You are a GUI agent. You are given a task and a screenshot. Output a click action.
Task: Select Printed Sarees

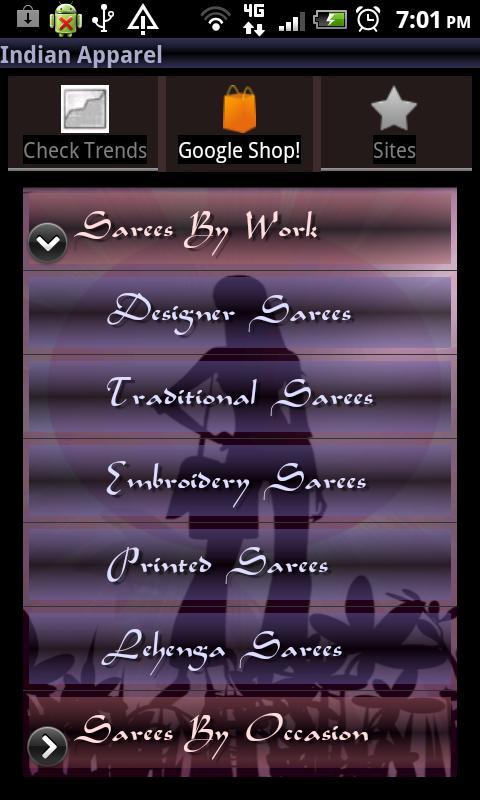point(240,565)
